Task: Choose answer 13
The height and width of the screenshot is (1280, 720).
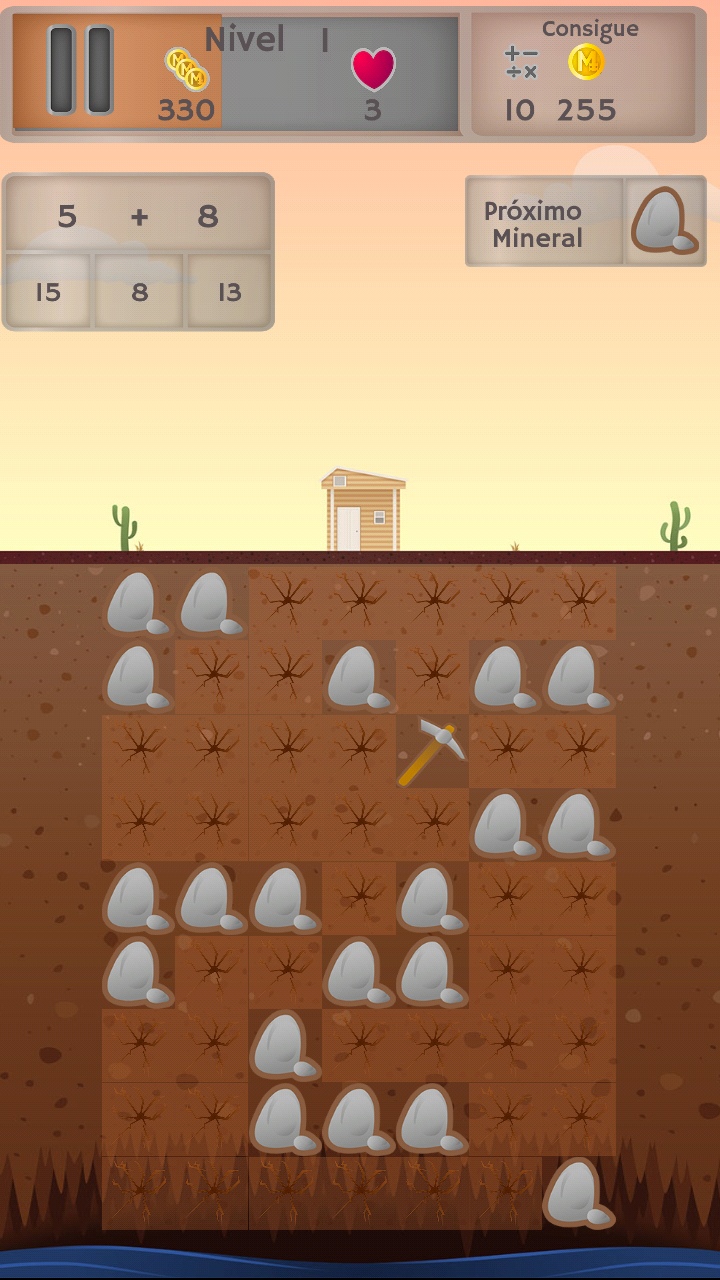Action: click(229, 291)
